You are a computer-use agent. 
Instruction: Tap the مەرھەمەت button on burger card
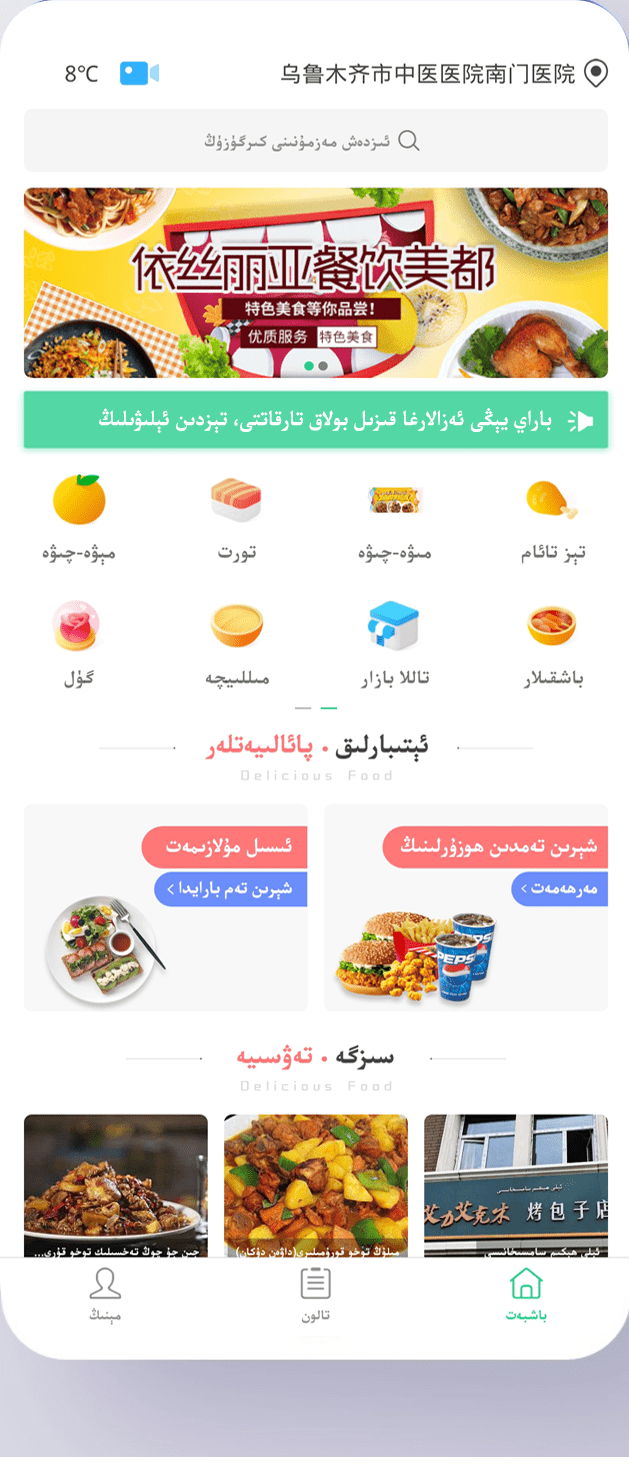point(559,888)
